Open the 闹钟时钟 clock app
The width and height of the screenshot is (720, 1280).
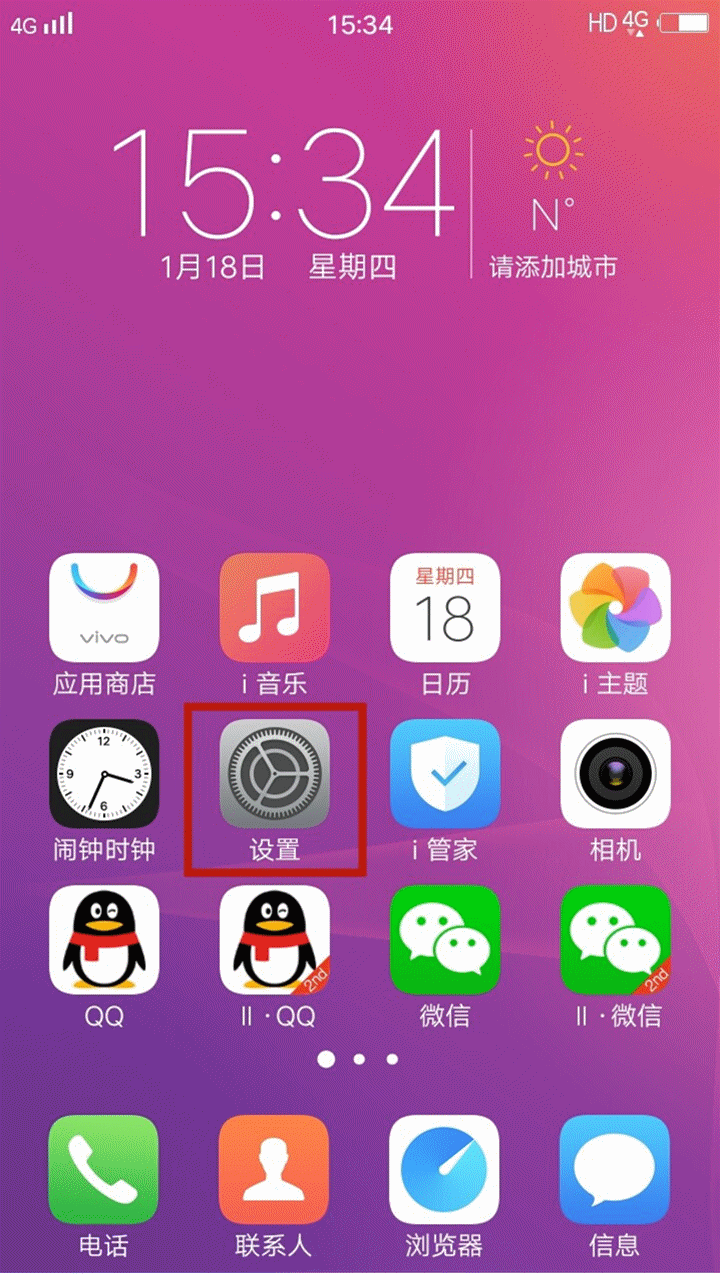pos(104,774)
